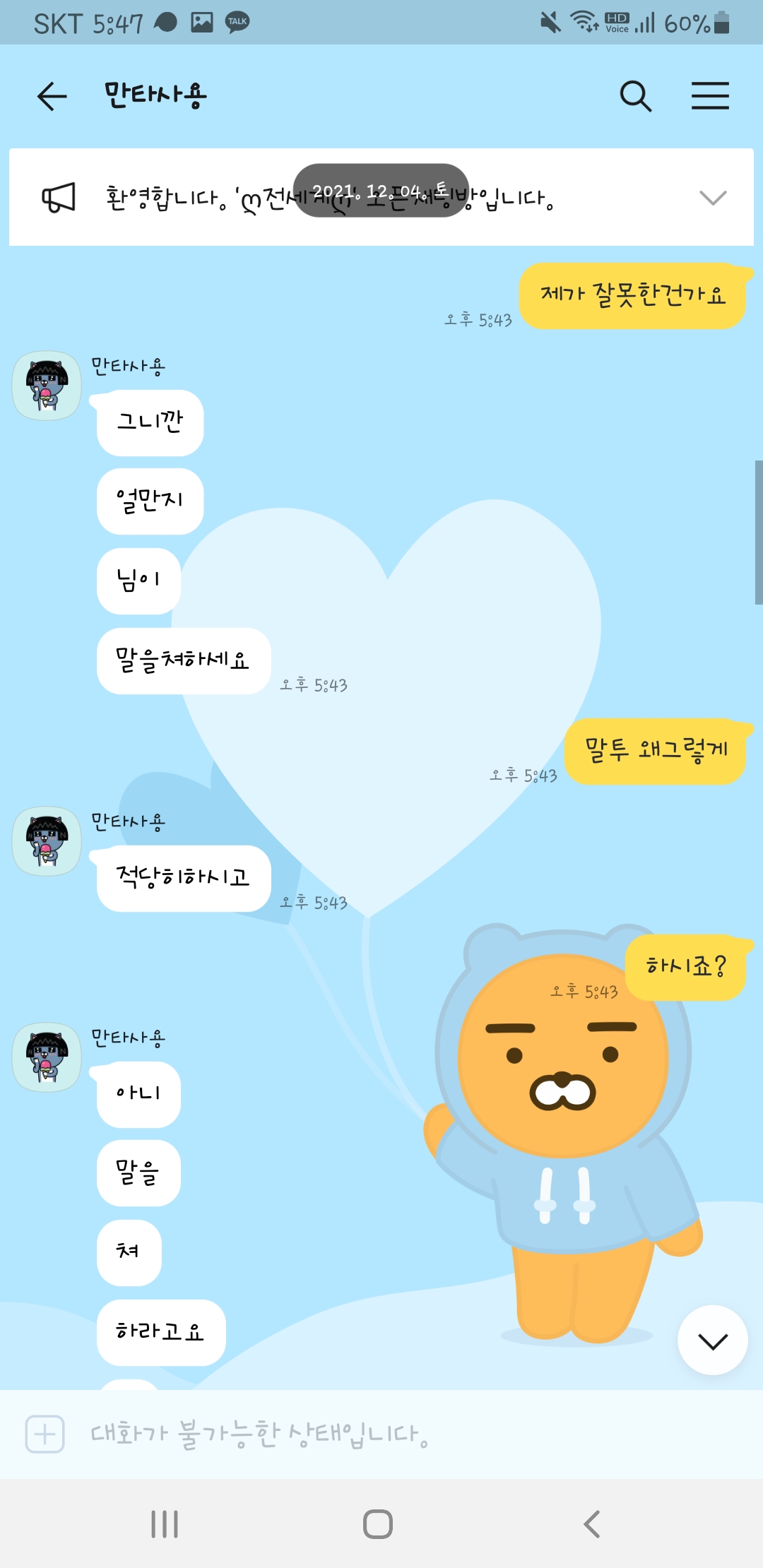Open 만타사용's profile picture above 그니깐

click(47, 386)
